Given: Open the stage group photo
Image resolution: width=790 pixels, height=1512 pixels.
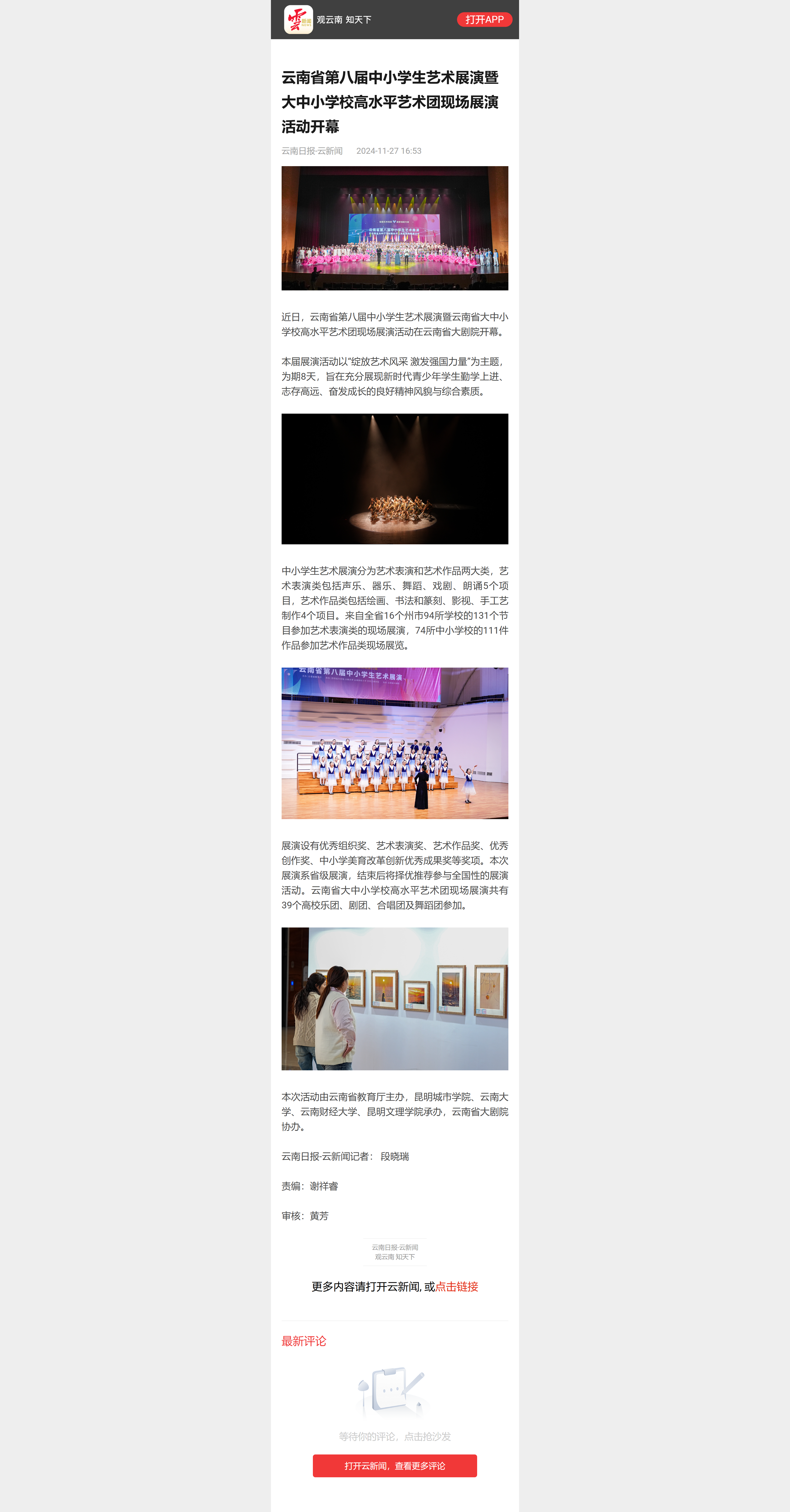Looking at the screenshot, I should 395,228.
